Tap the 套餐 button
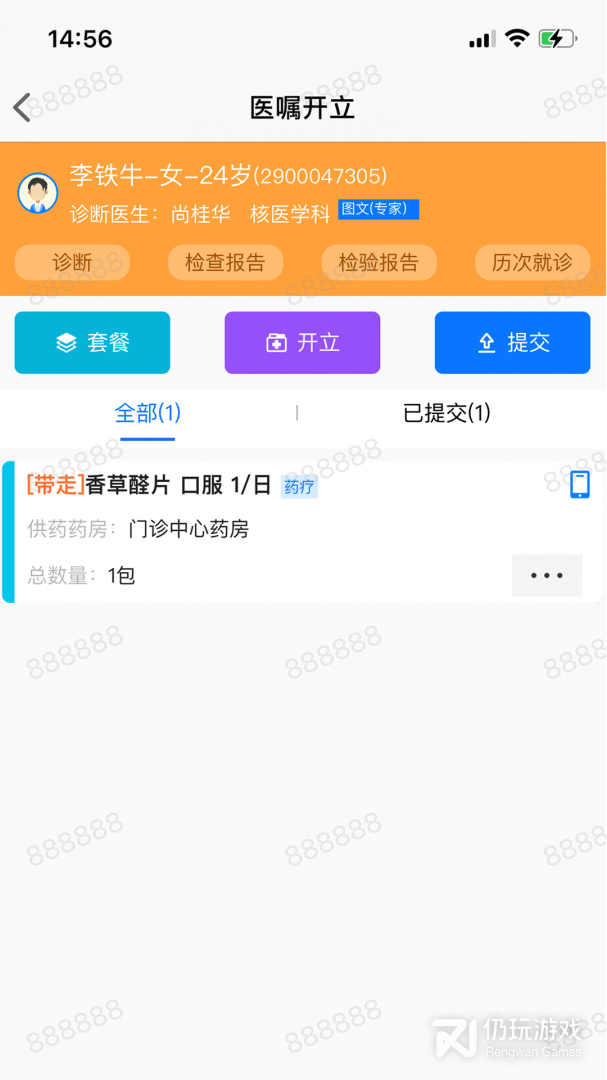 pos(92,343)
